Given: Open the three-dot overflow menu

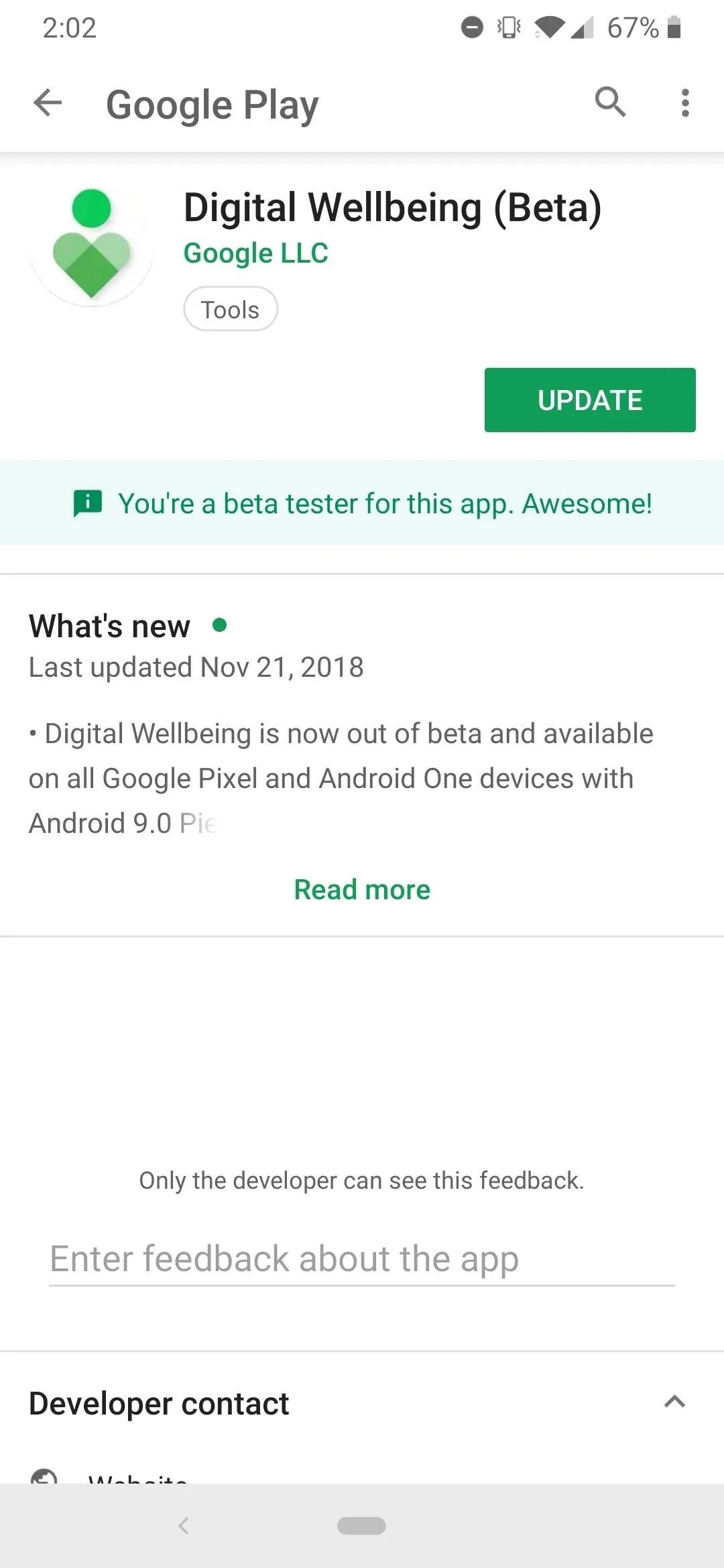Looking at the screenshot, I should click(x=684, y=103).
